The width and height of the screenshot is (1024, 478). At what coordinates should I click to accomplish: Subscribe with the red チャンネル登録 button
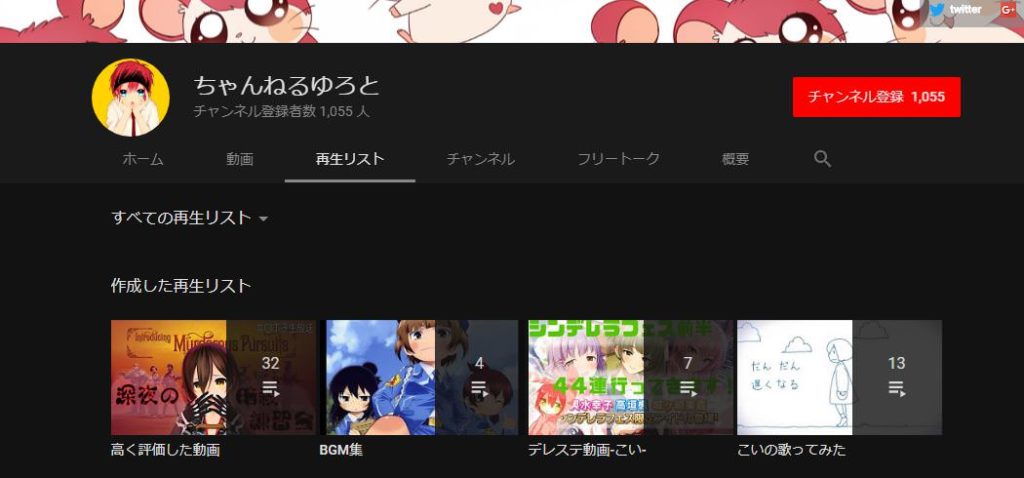pyautogui.click(x=876, y=97)
